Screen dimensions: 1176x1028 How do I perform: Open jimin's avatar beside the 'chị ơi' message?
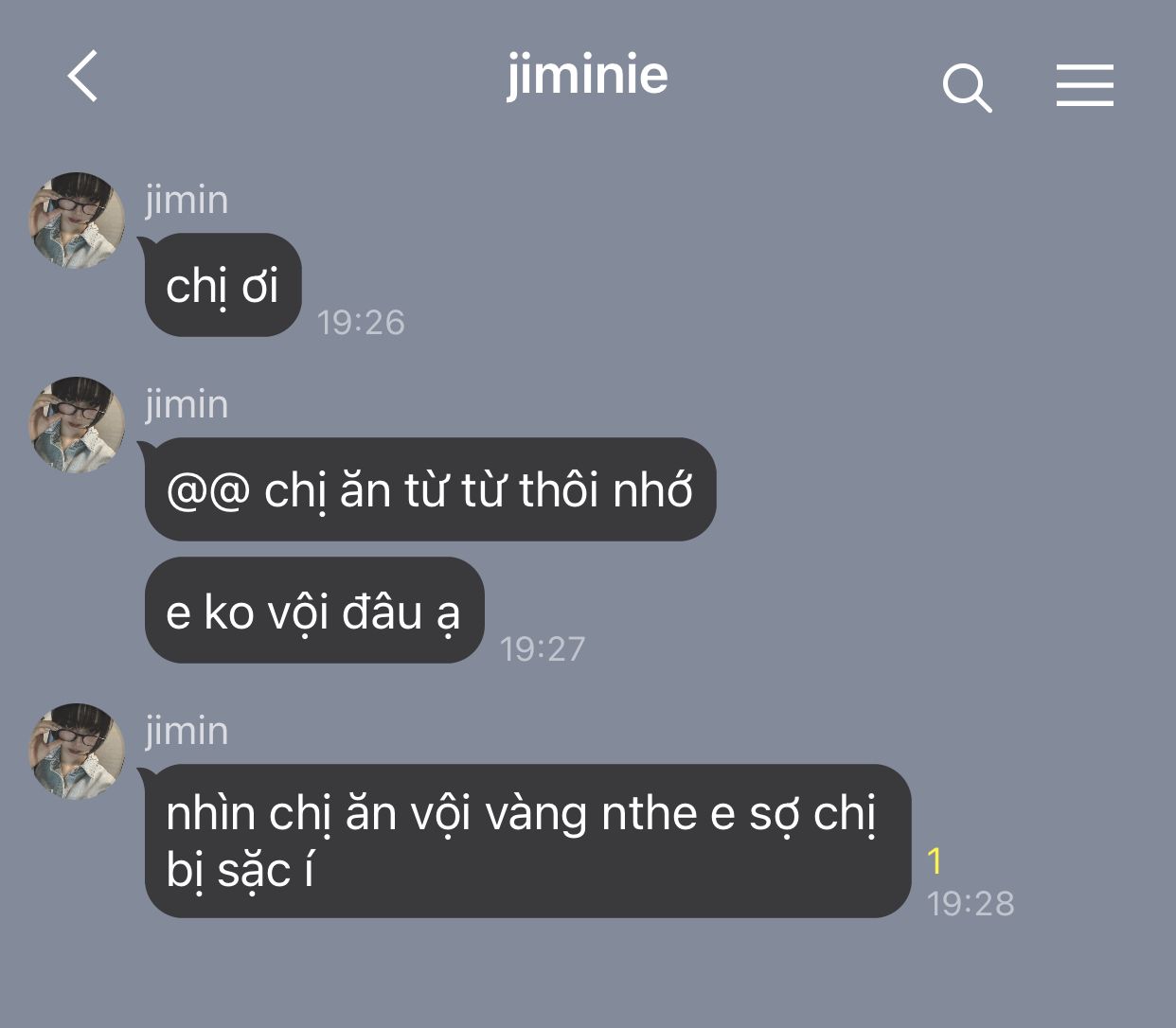point(77,221)
